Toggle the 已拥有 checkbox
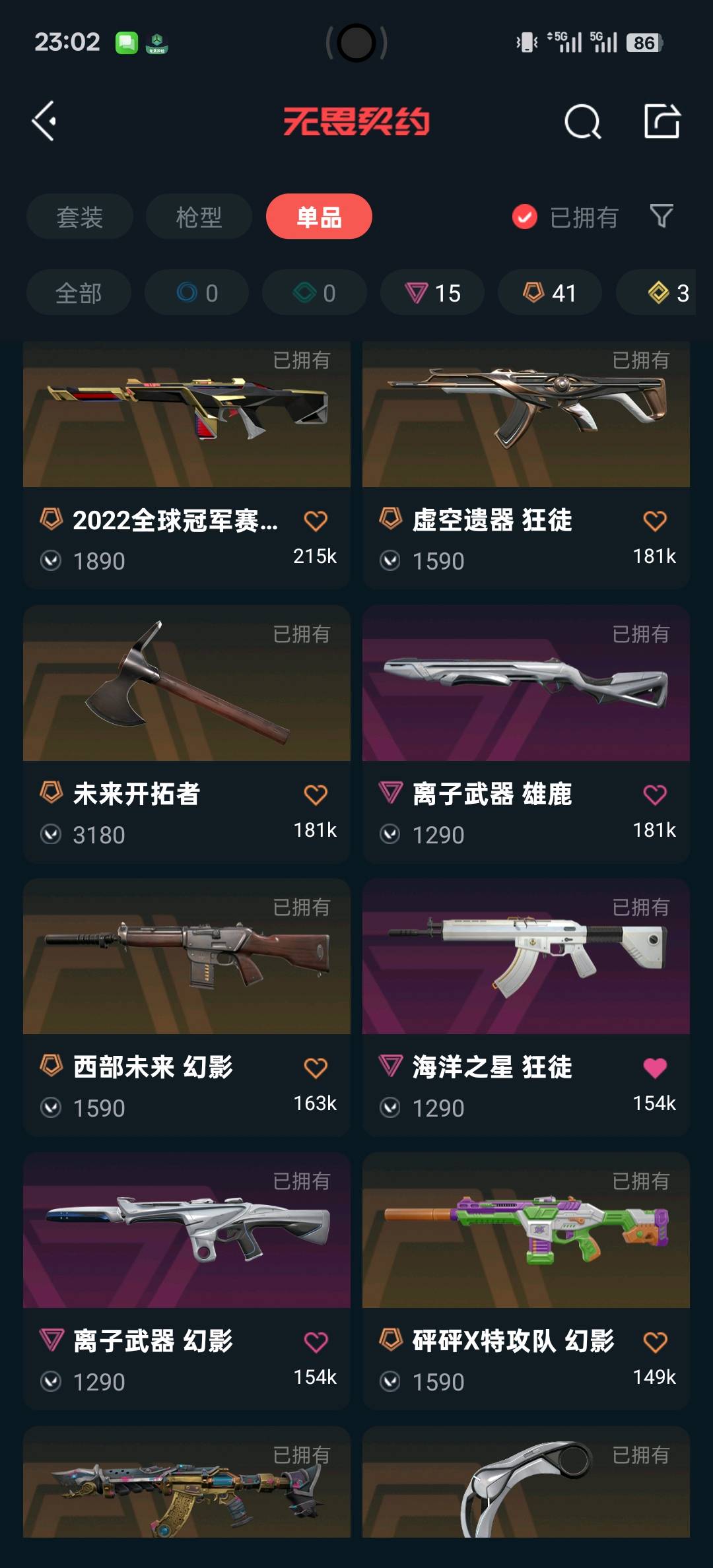713x1568 pixels. (x=525, y=216)
